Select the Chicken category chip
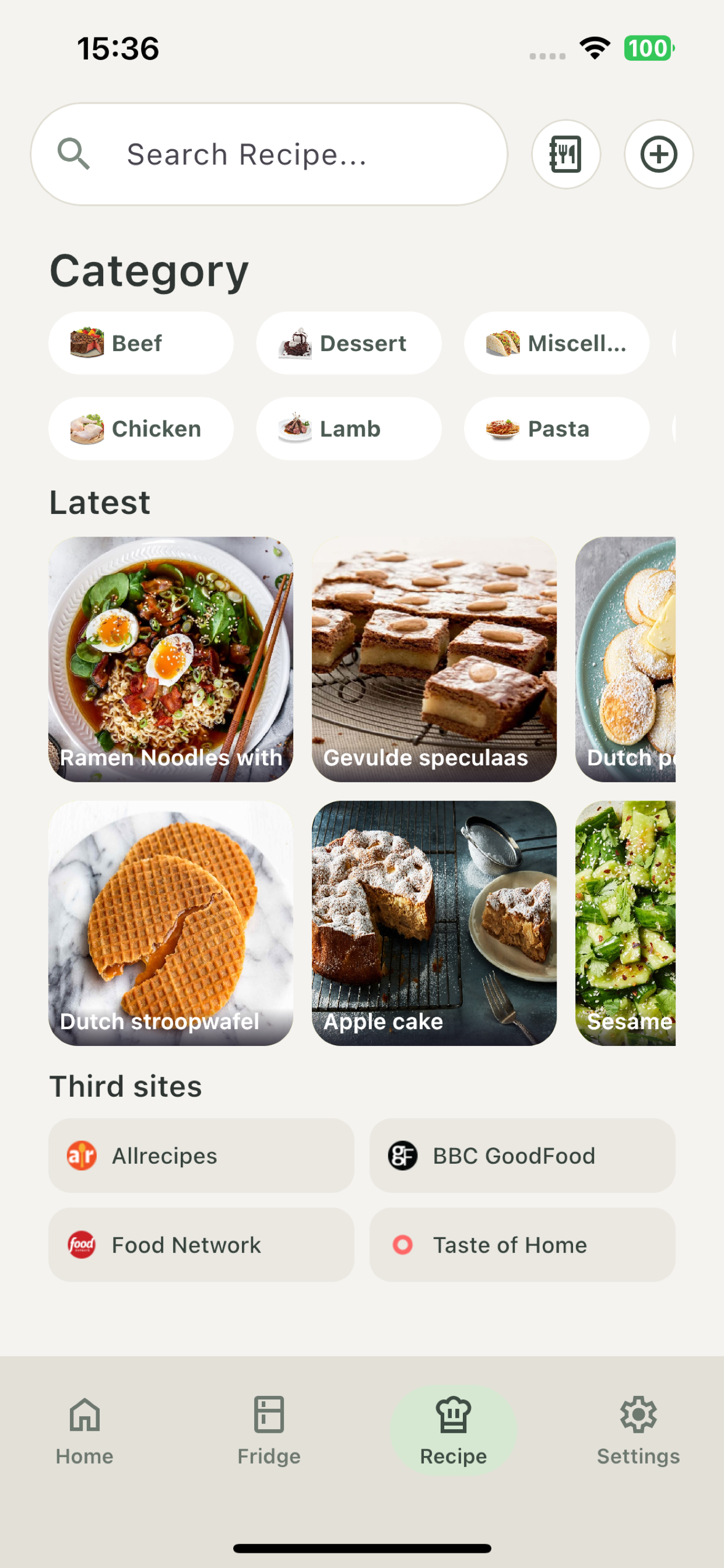 (x=140, y=429)
